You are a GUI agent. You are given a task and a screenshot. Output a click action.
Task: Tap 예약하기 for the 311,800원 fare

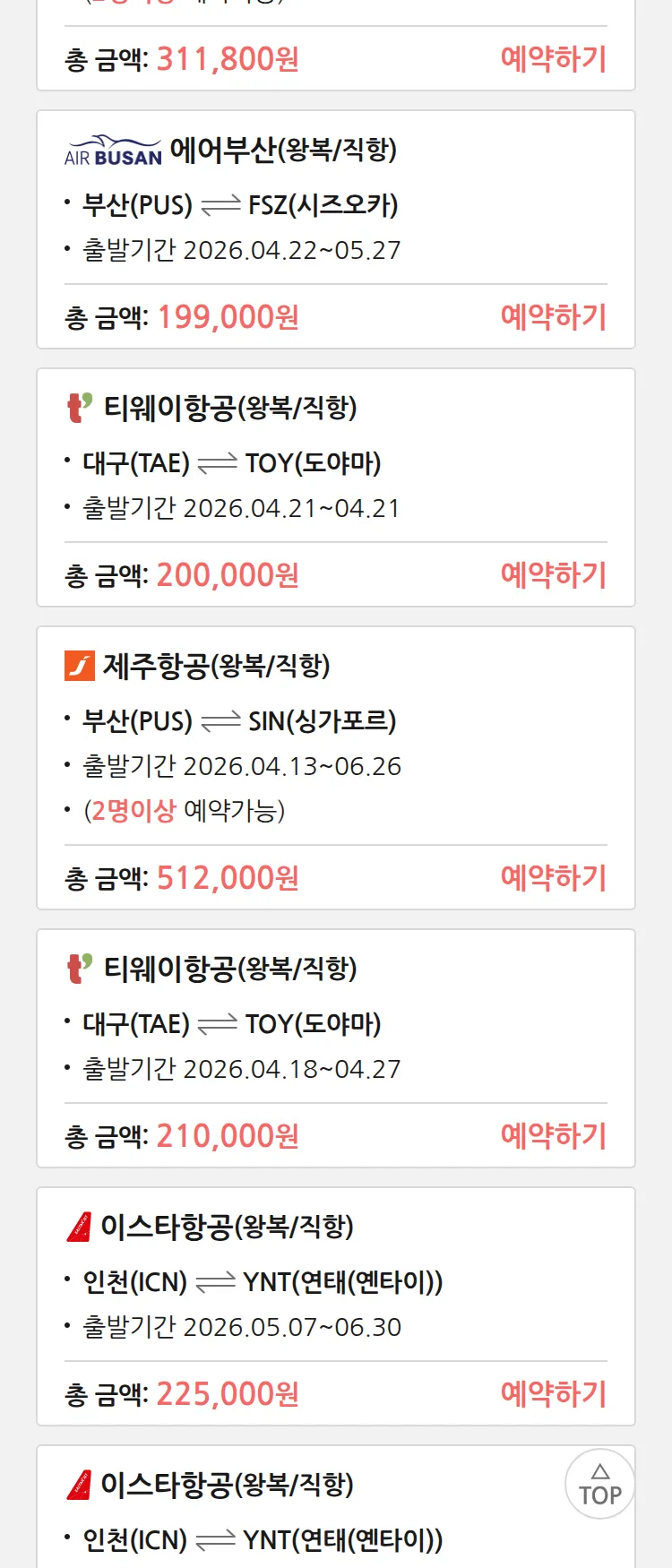coord(553,59)
